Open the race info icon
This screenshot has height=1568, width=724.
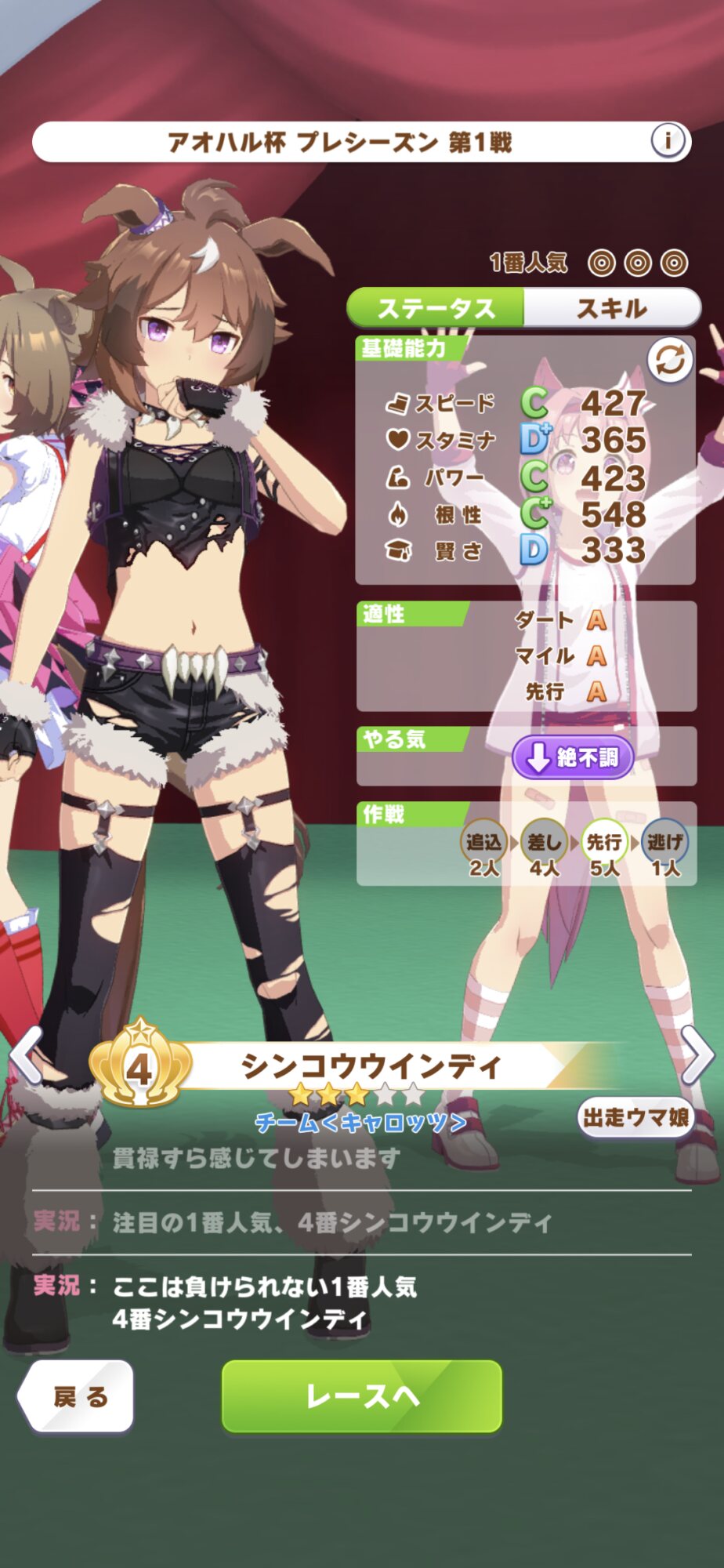coord(668,141)
